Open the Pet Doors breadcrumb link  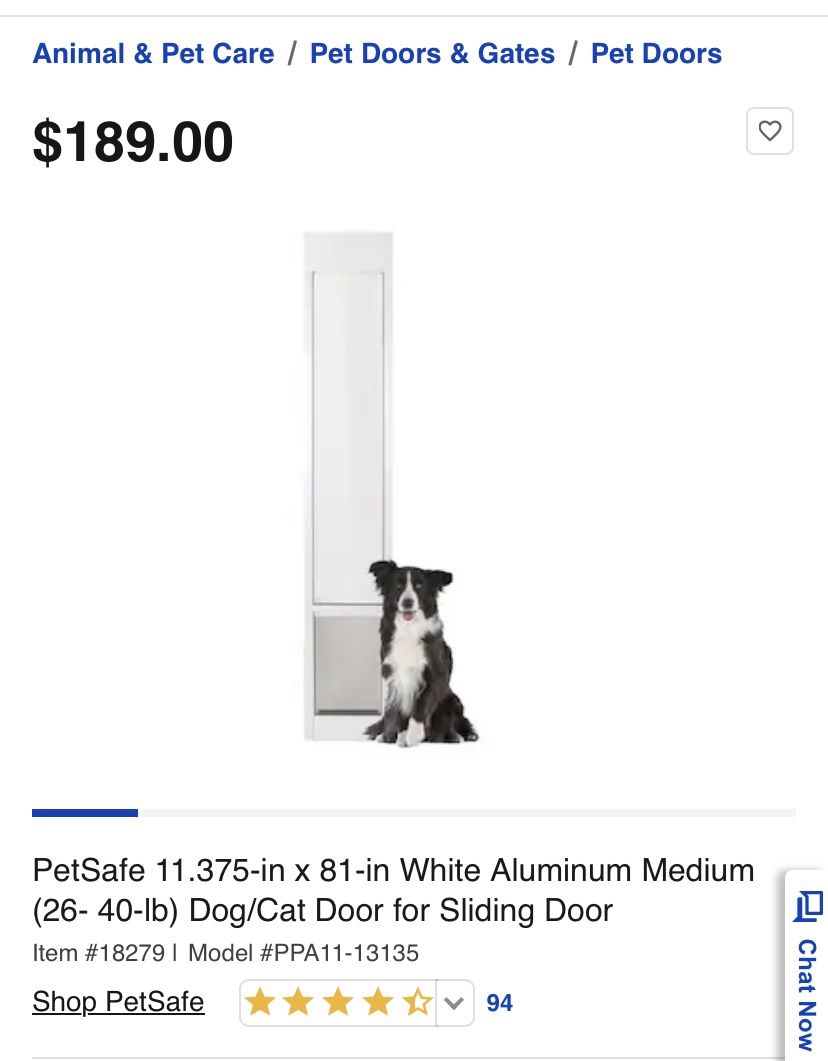pyautogui.click(x=656, y=54)
